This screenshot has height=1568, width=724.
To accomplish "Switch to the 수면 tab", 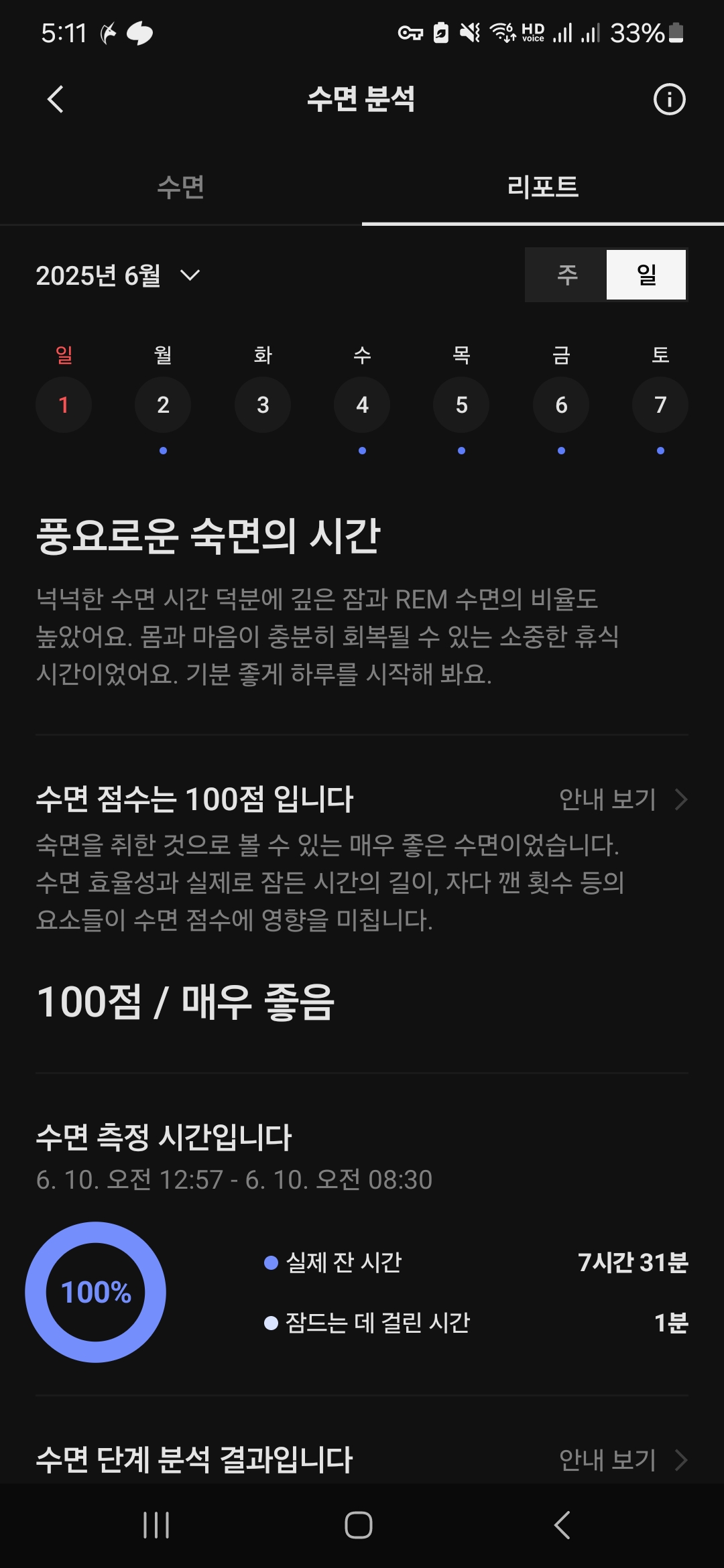I will point(181,187).
